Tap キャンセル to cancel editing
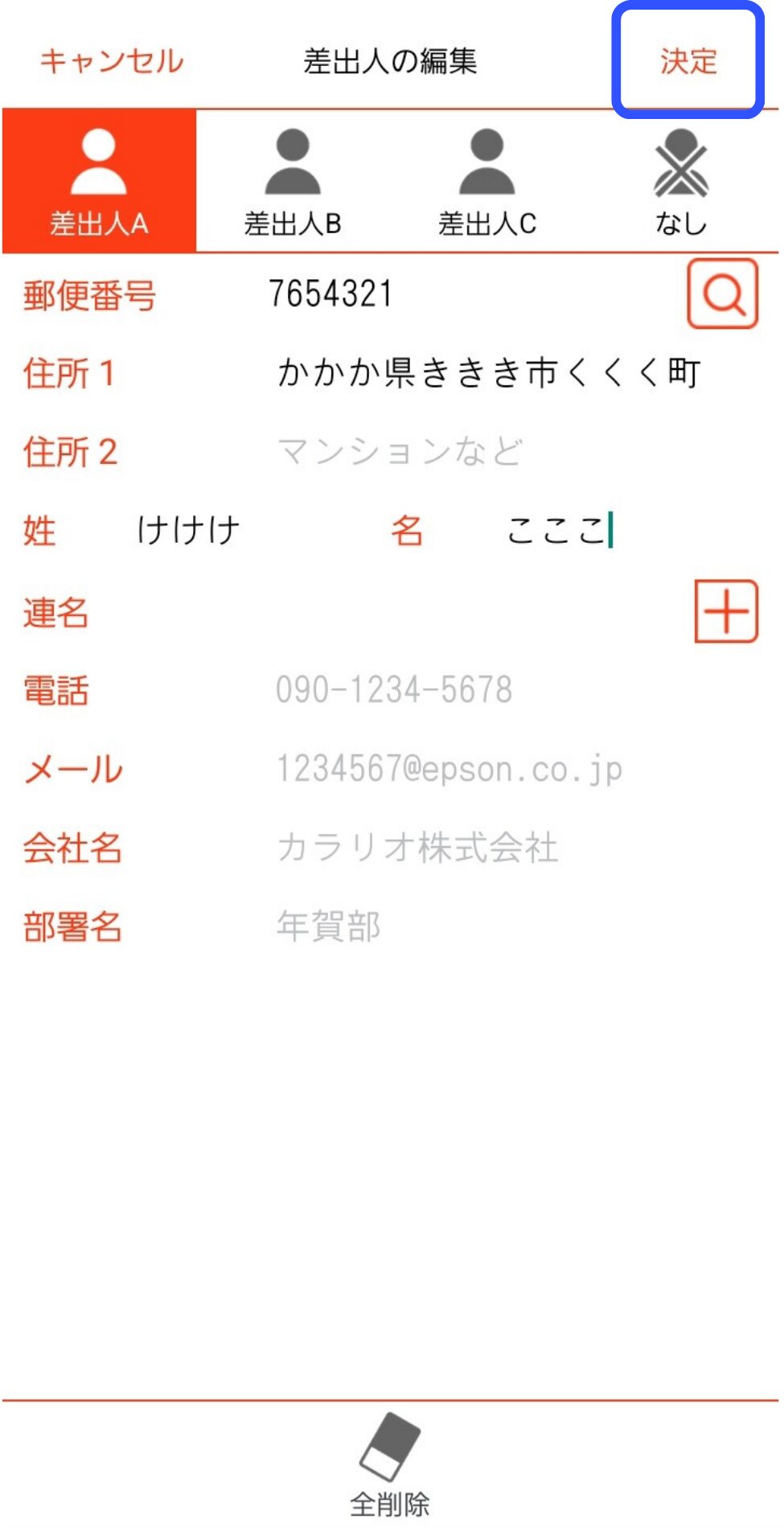The image size is (784, 1528). coord(112,61)
